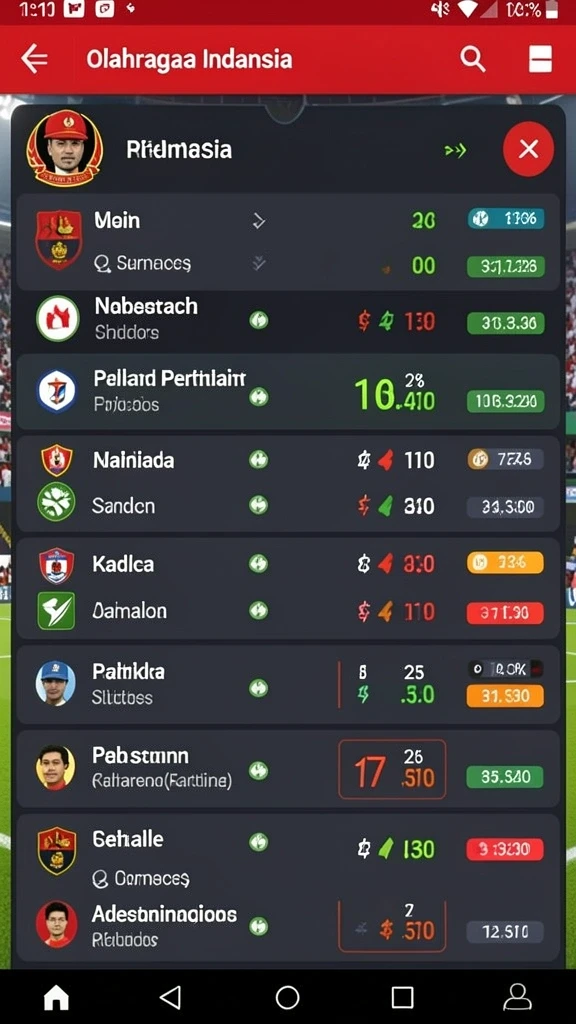
Task: Open the Gehalle row
Action: click(x=288, y=850)
